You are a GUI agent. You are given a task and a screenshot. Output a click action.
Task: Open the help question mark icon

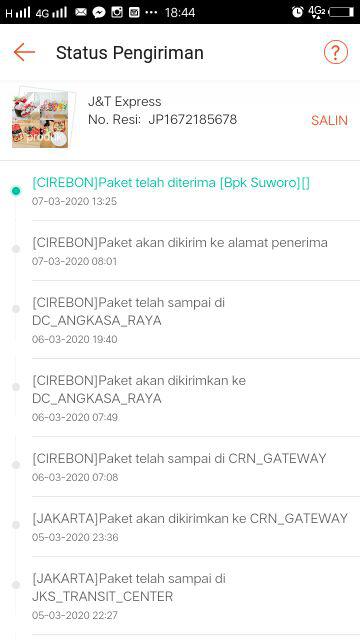click(336, 52)
